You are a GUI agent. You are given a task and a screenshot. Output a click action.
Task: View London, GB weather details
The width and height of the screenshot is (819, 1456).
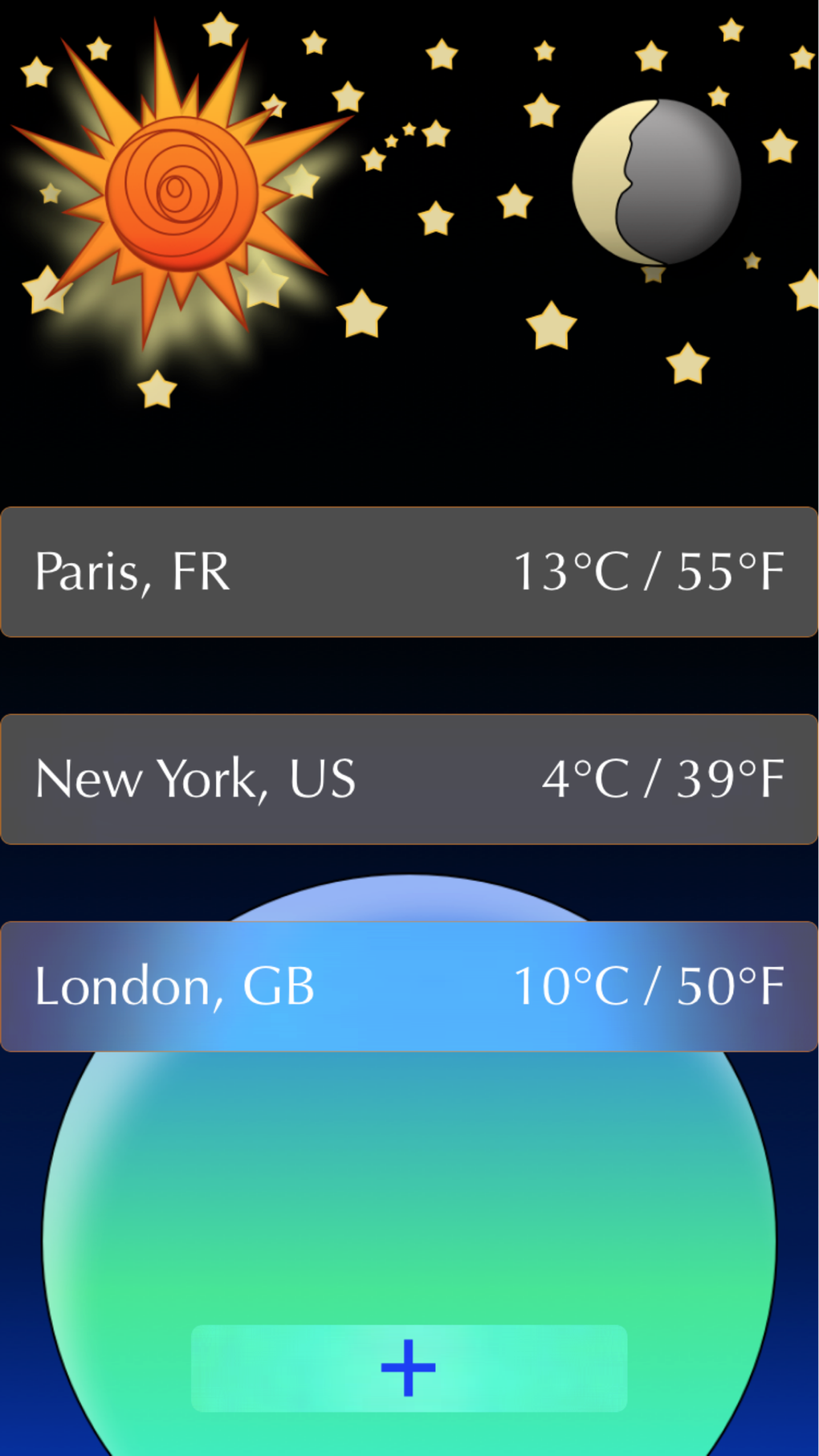(409, 986)
